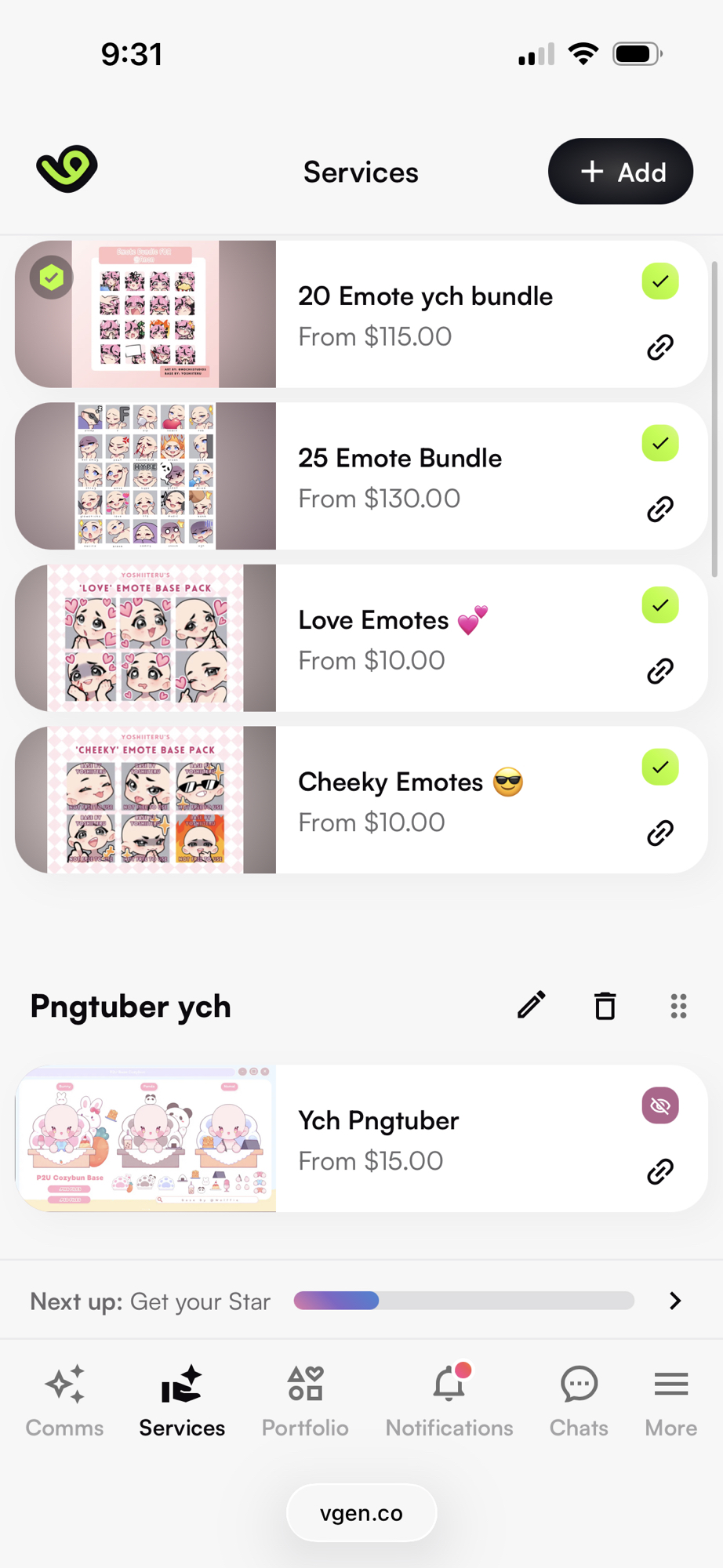Delete the Pngtuber ych category

click(x=605, y=1006)
